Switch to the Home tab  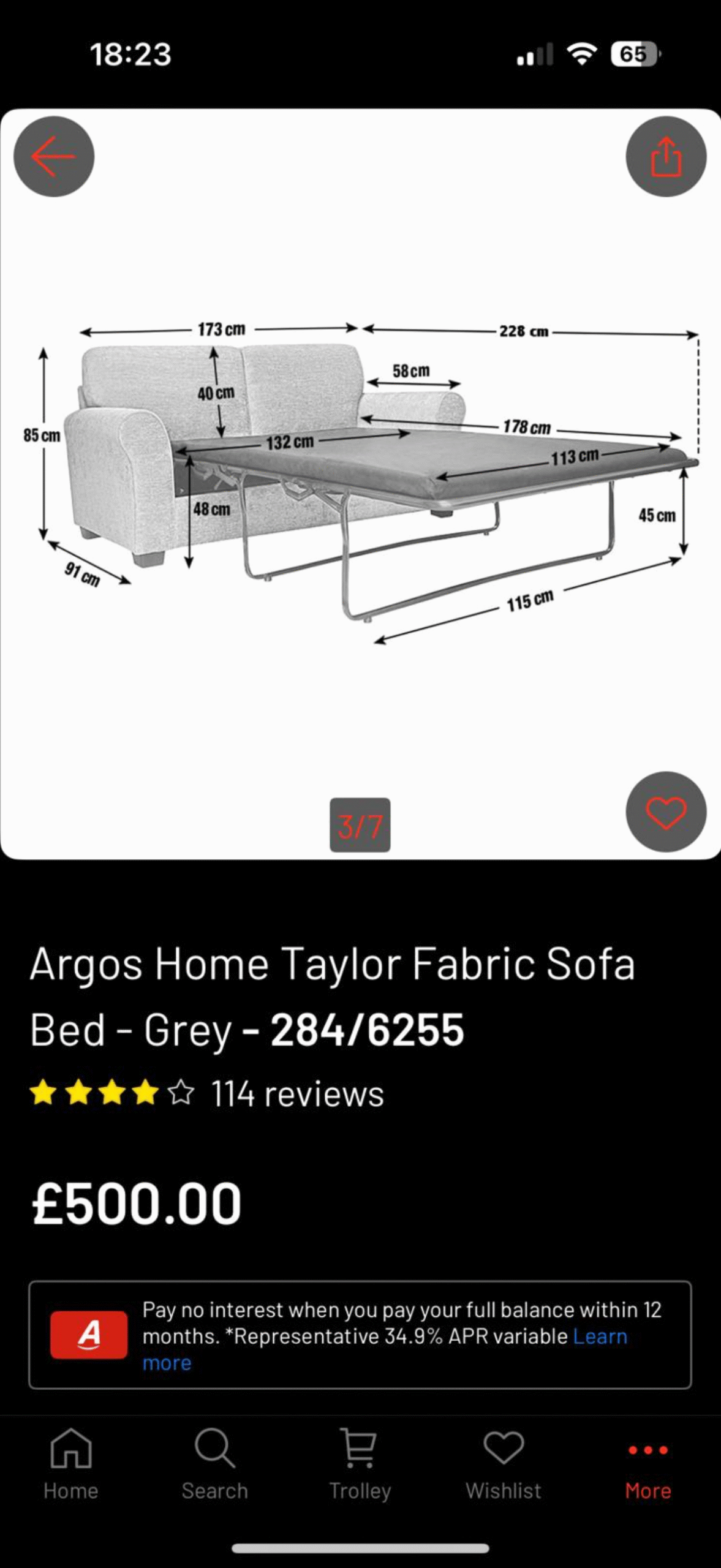[71, 1464]
